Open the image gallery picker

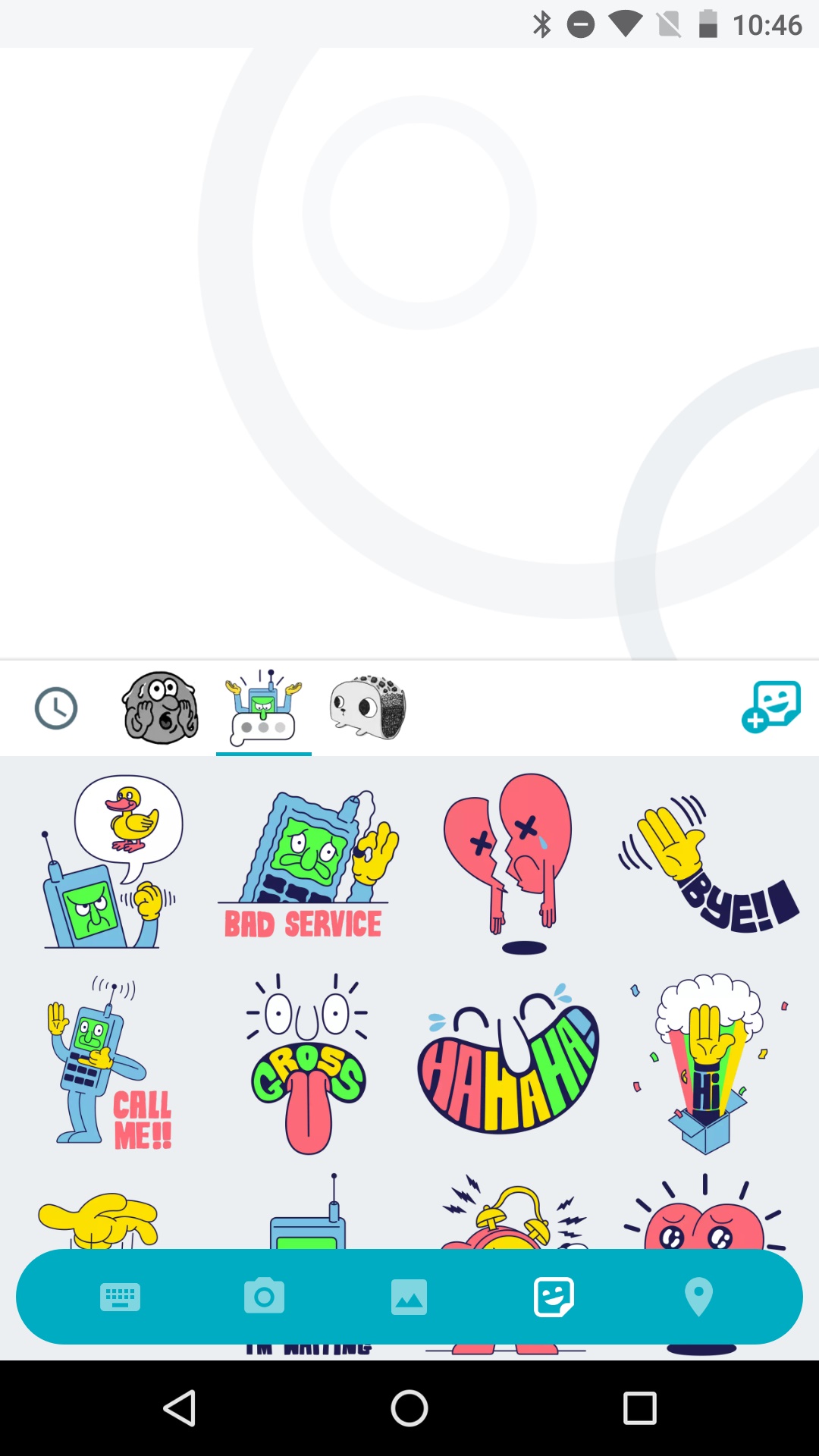click(x=409, y=1297)
